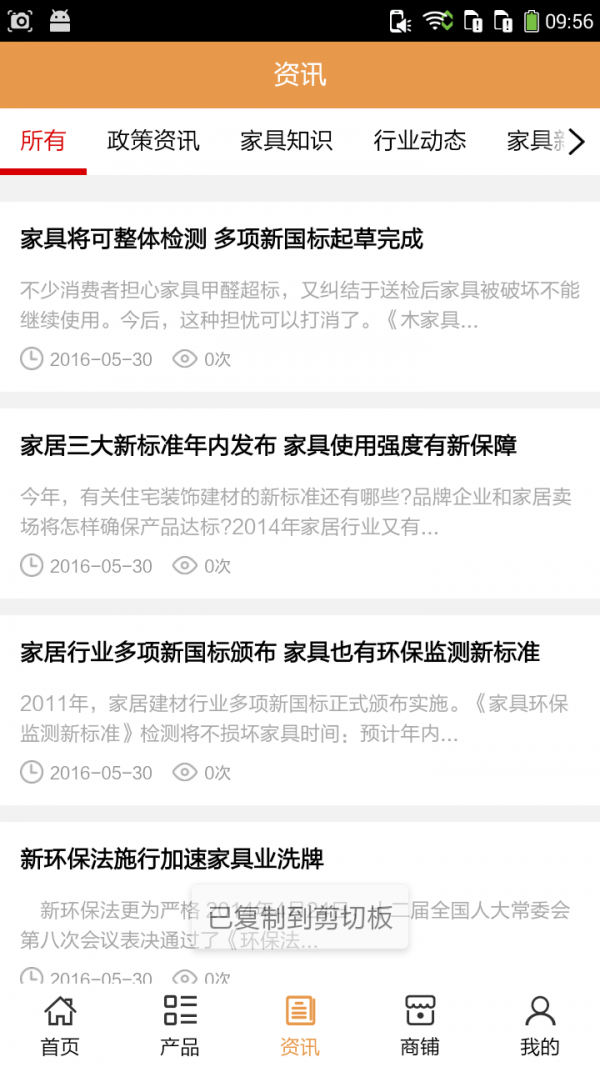Open article 家具将可整体检测 多项新国标起草完成
The width and height of the screenshot is (600, 1067).
point(222,239)
